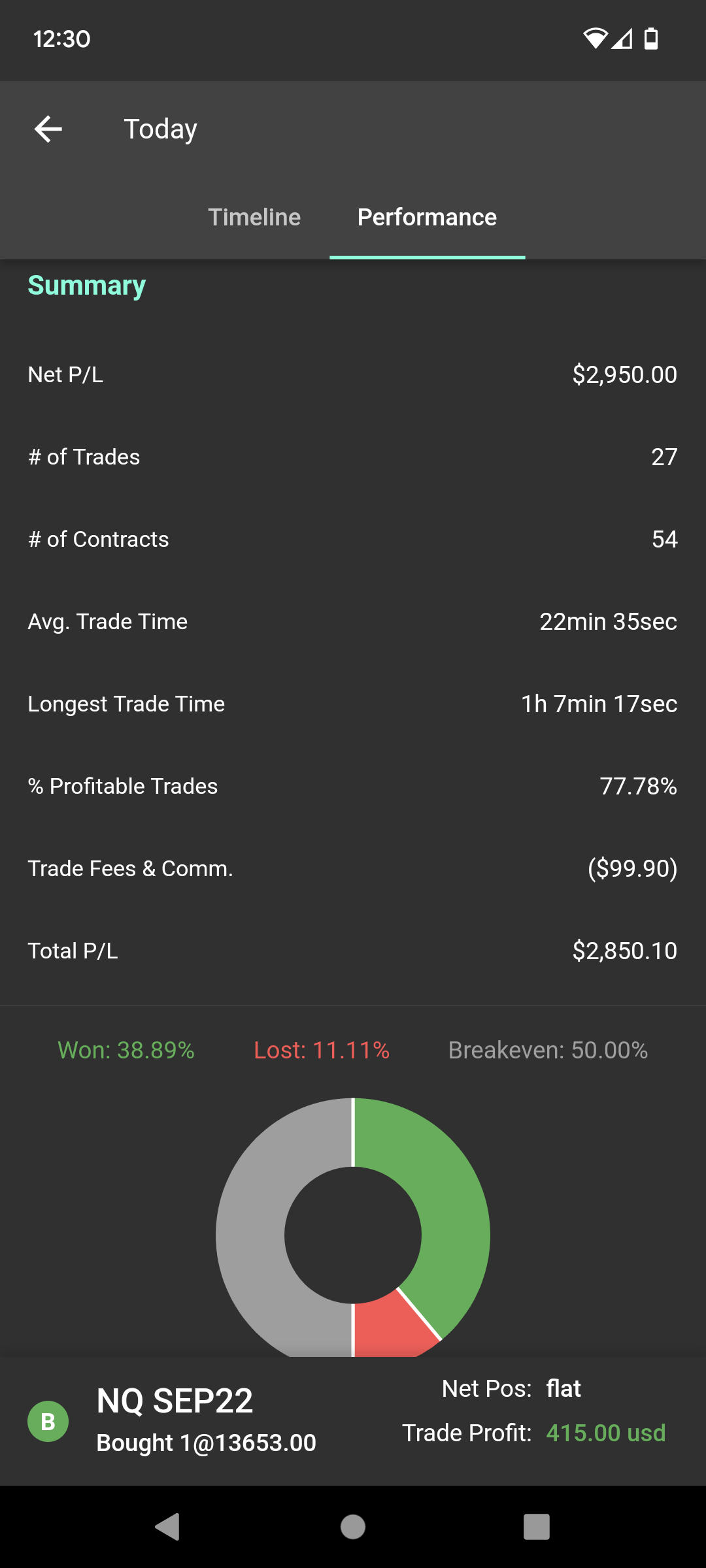706x1568 pixels.
Task: Tap the system home button
Action: pos(353,1527)
